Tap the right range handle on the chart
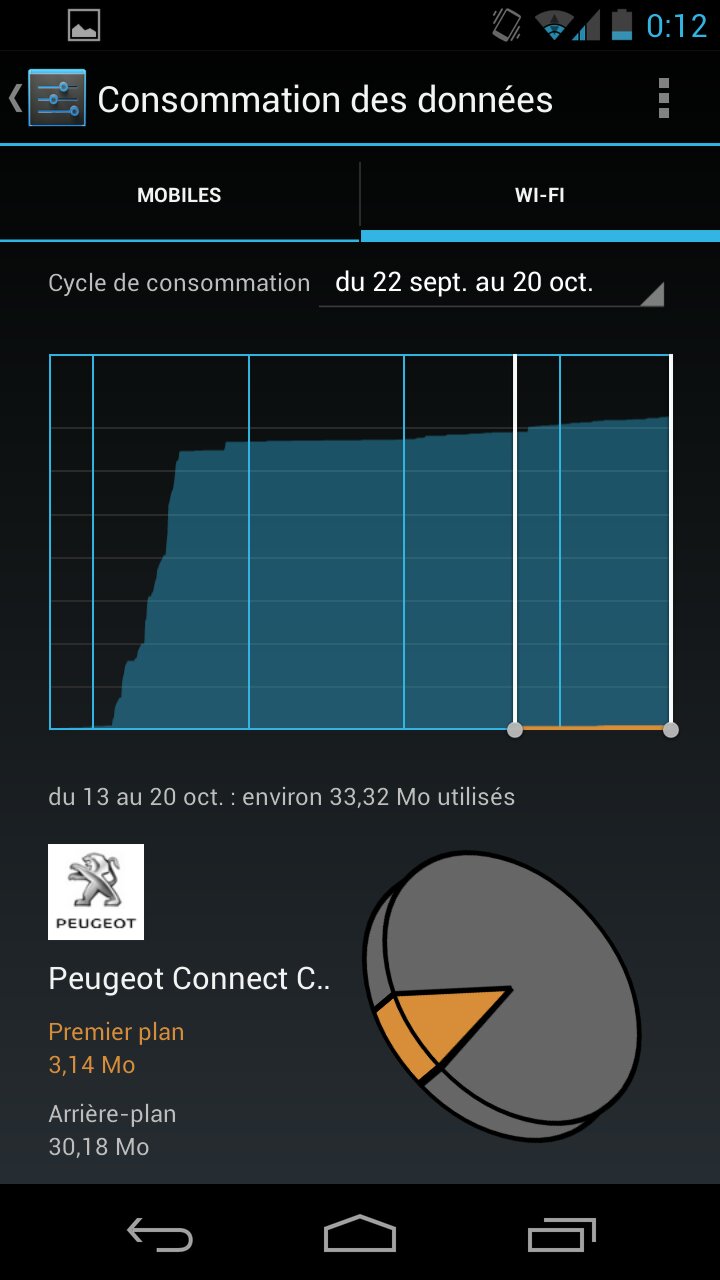This screenshot has width=720, height=1280. tap(671, 729)
